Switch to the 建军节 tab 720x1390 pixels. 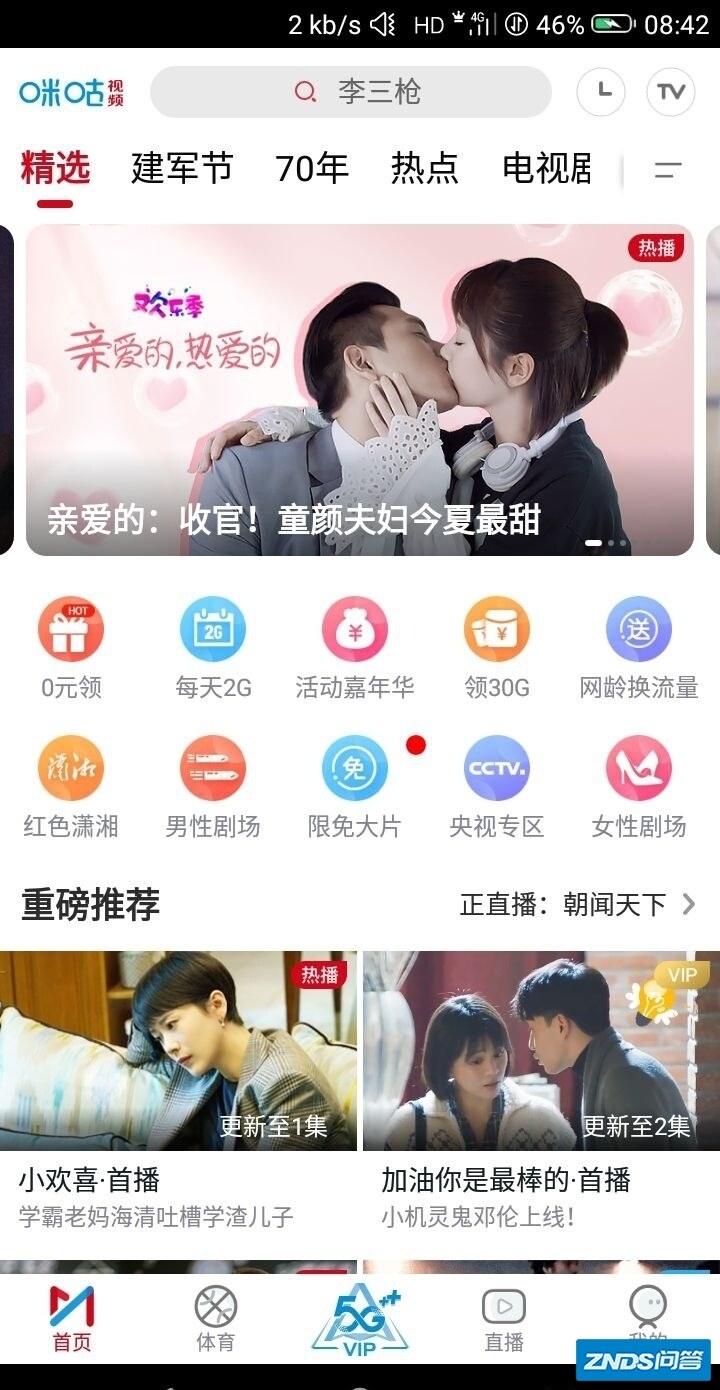(182, 168)
